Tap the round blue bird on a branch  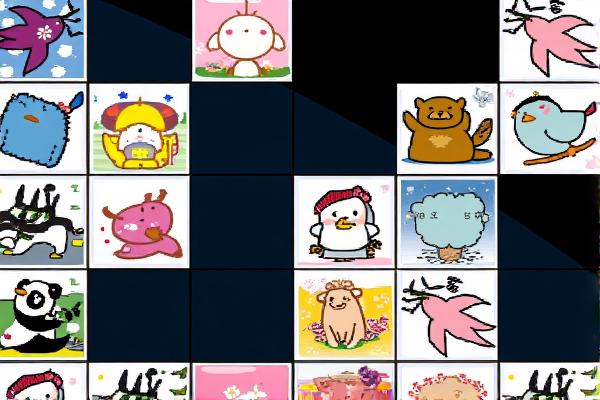549,129
